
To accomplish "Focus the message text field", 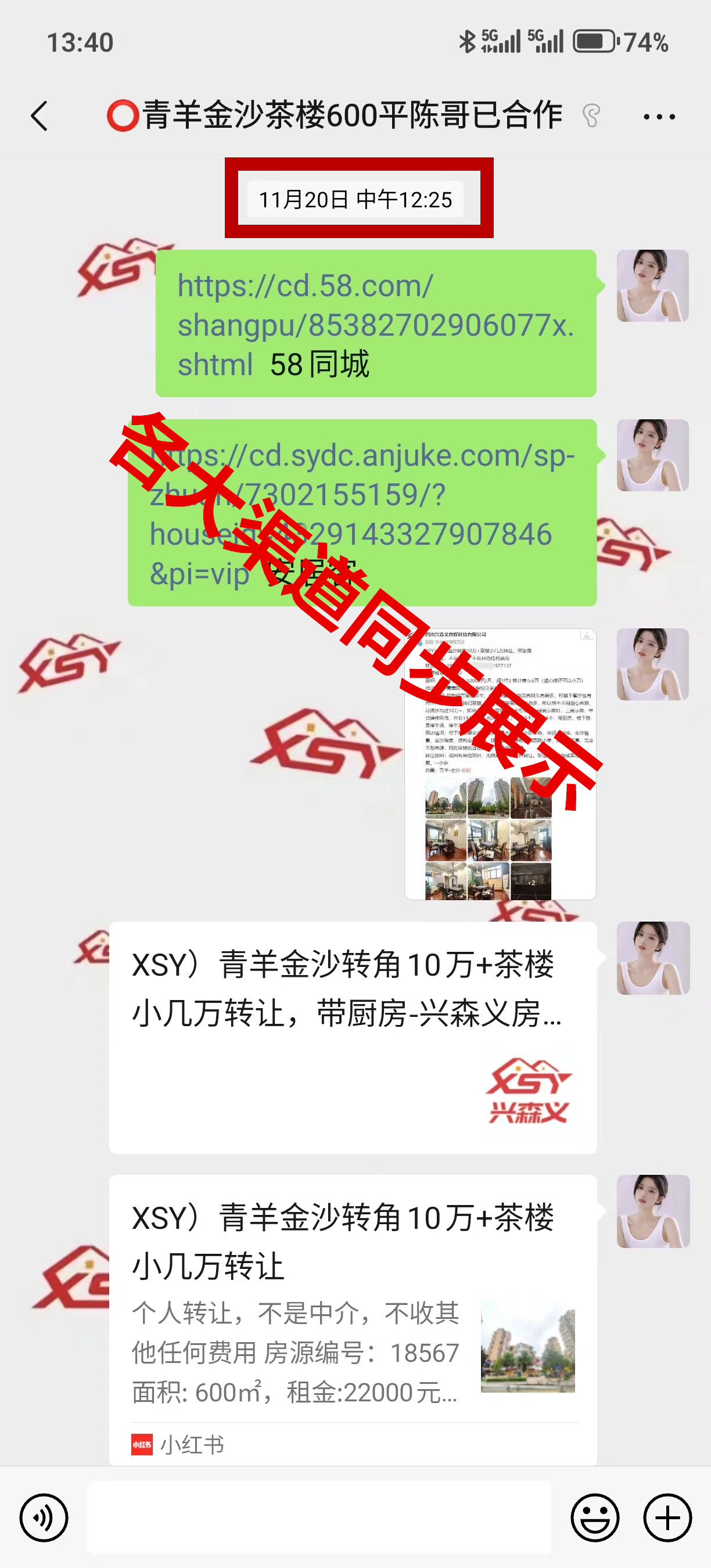I will [x=318, y=1517].
